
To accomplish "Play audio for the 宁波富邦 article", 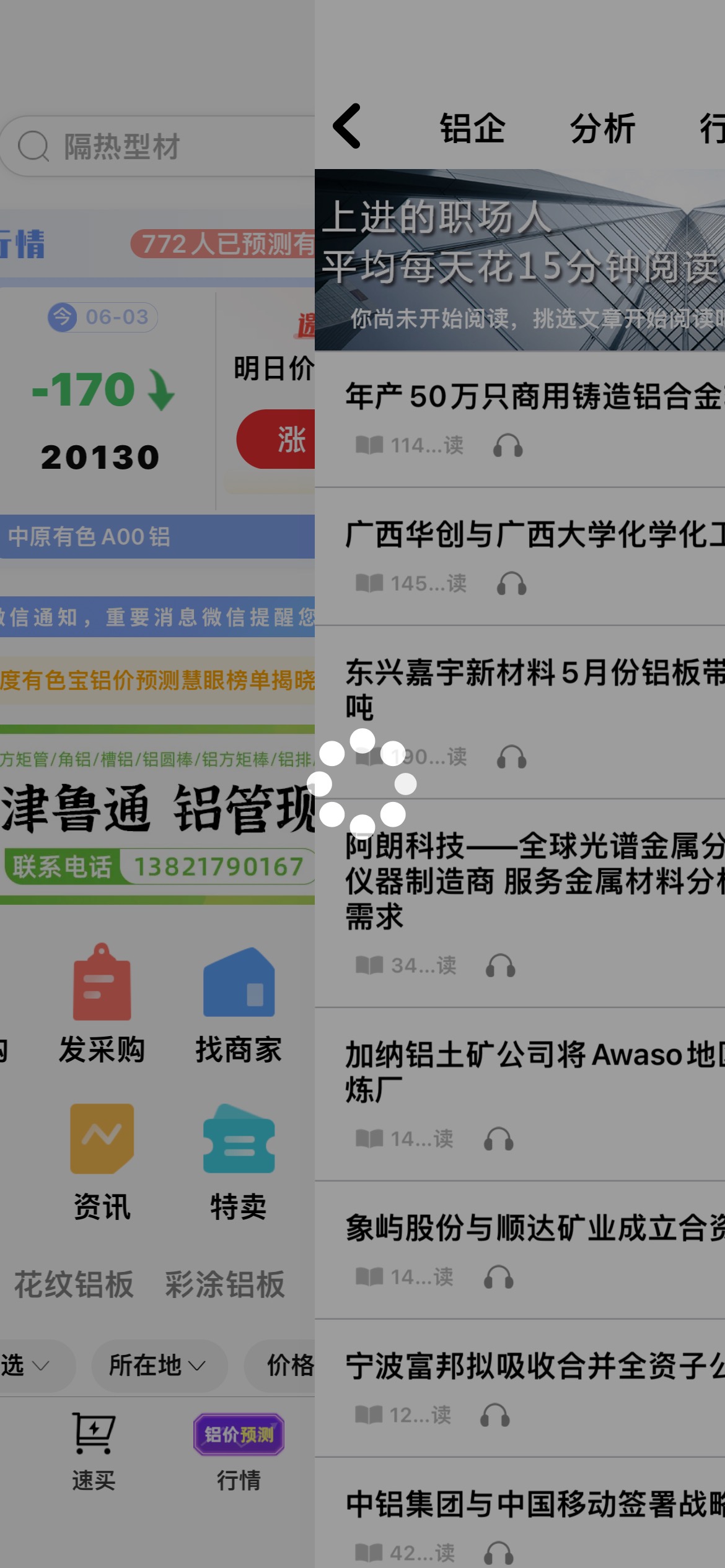I will pyautogui.click(x=495, y=1415).
